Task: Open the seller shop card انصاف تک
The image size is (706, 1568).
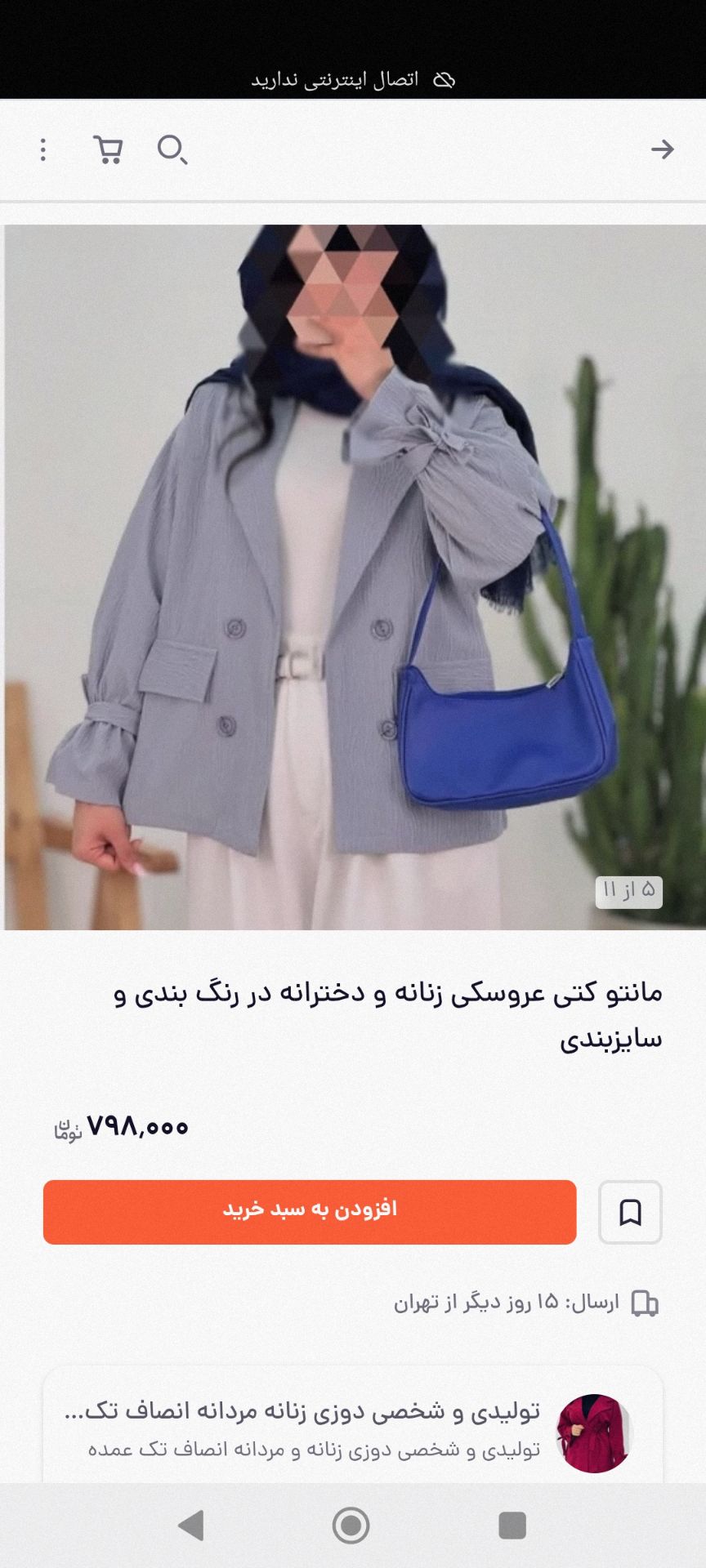Action: coord(353,1429)
